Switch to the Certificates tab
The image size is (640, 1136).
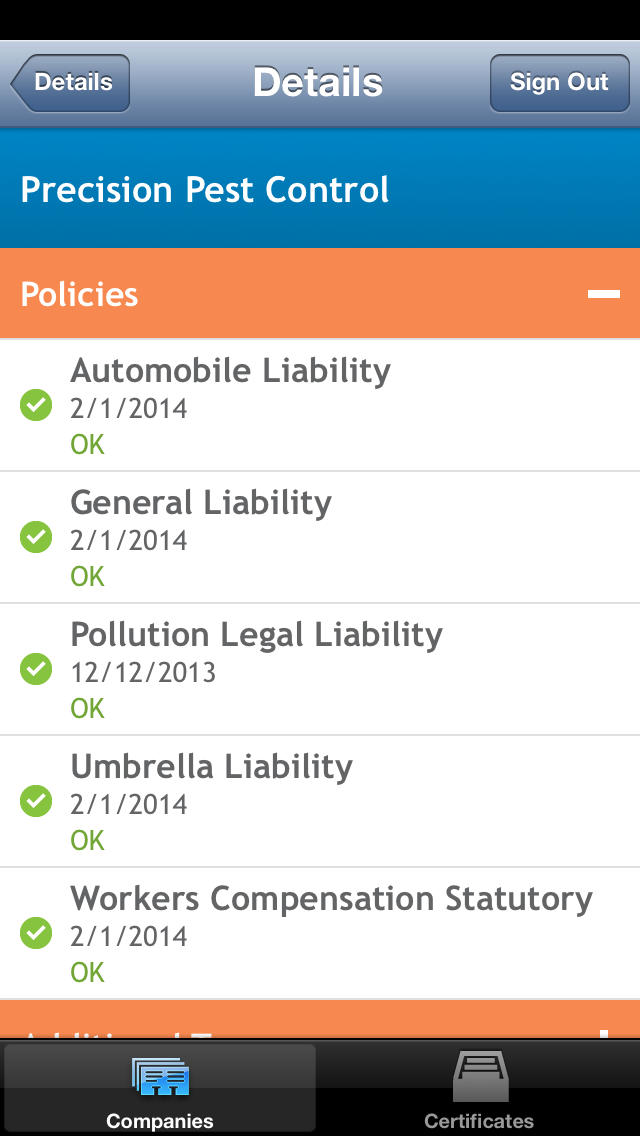(x=478, y=1089)
